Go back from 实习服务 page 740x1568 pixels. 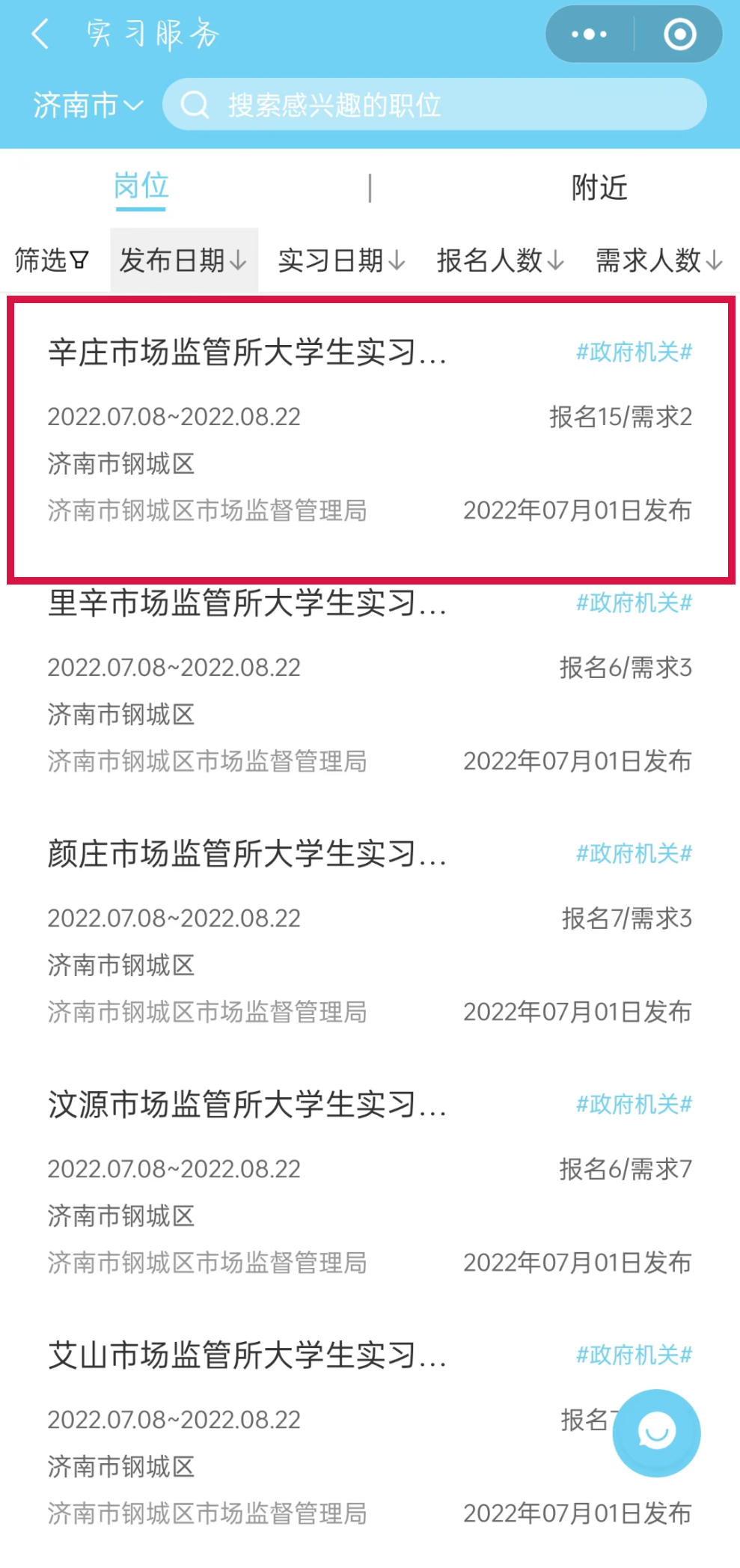[x=41, y=34]
